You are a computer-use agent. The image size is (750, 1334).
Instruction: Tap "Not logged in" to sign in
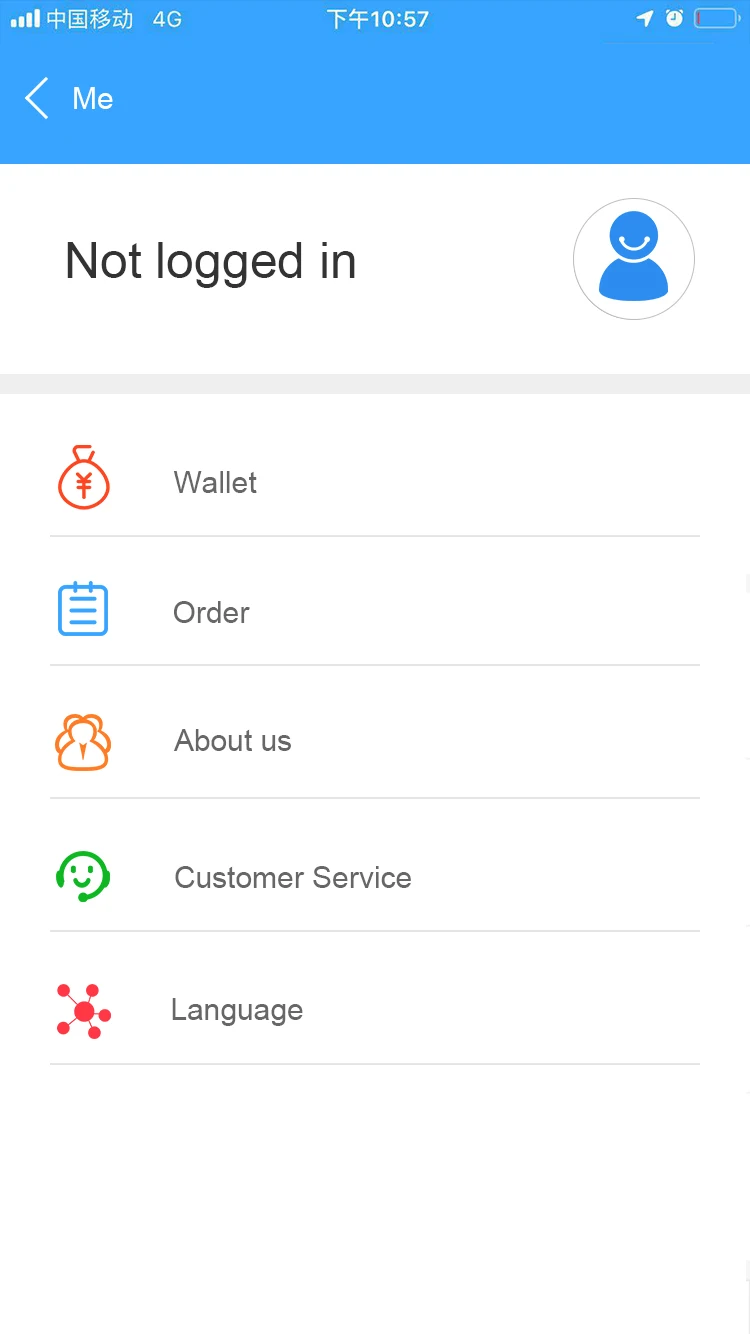point(211,262)
